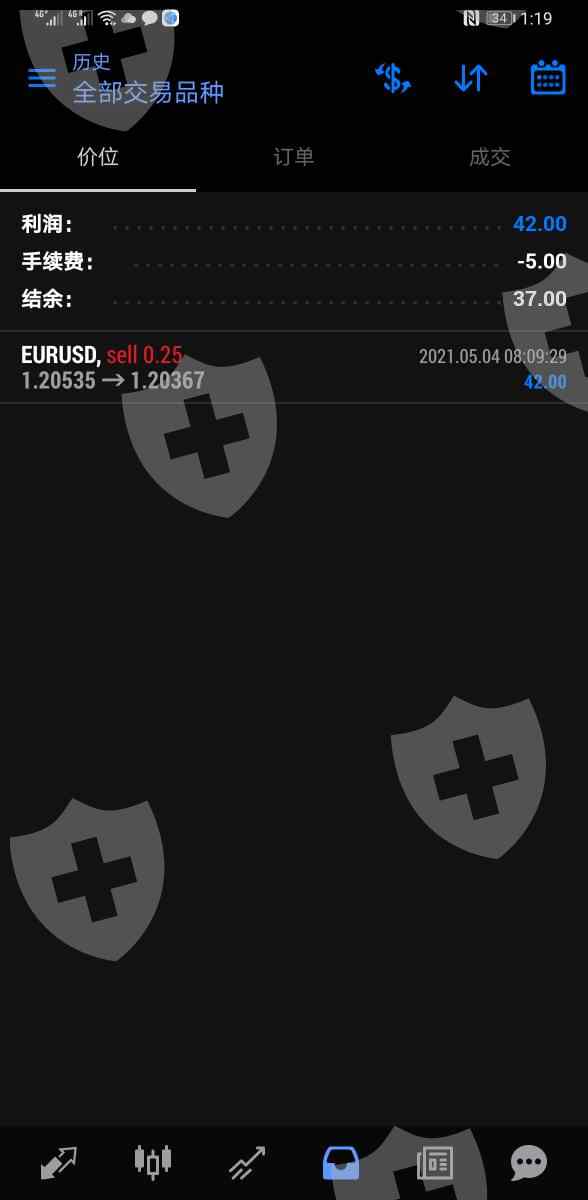Screen dimensions: 588x1200
Task: Open the EURUSD sell 0.25 trade row
Action: 294,367
